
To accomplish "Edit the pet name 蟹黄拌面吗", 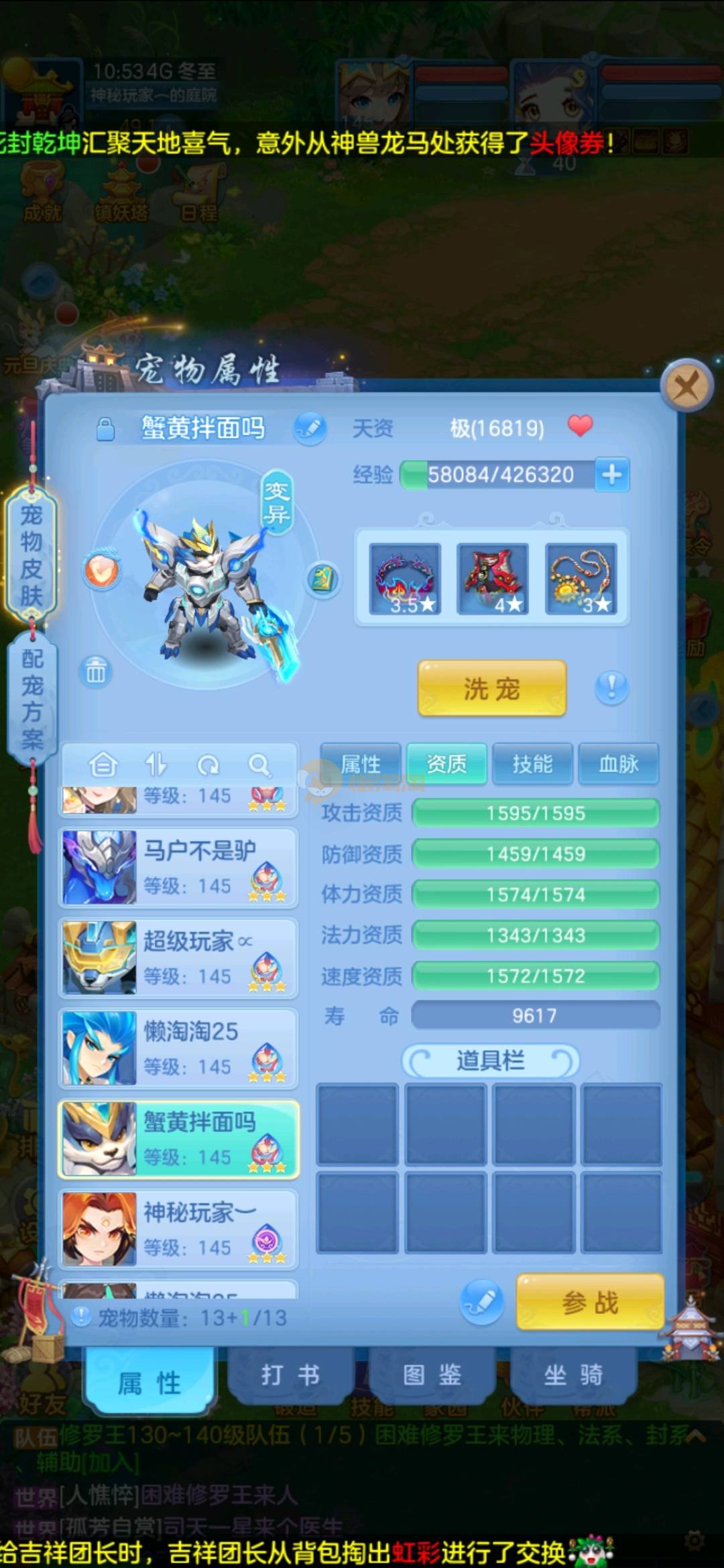I will pos(310,428).
